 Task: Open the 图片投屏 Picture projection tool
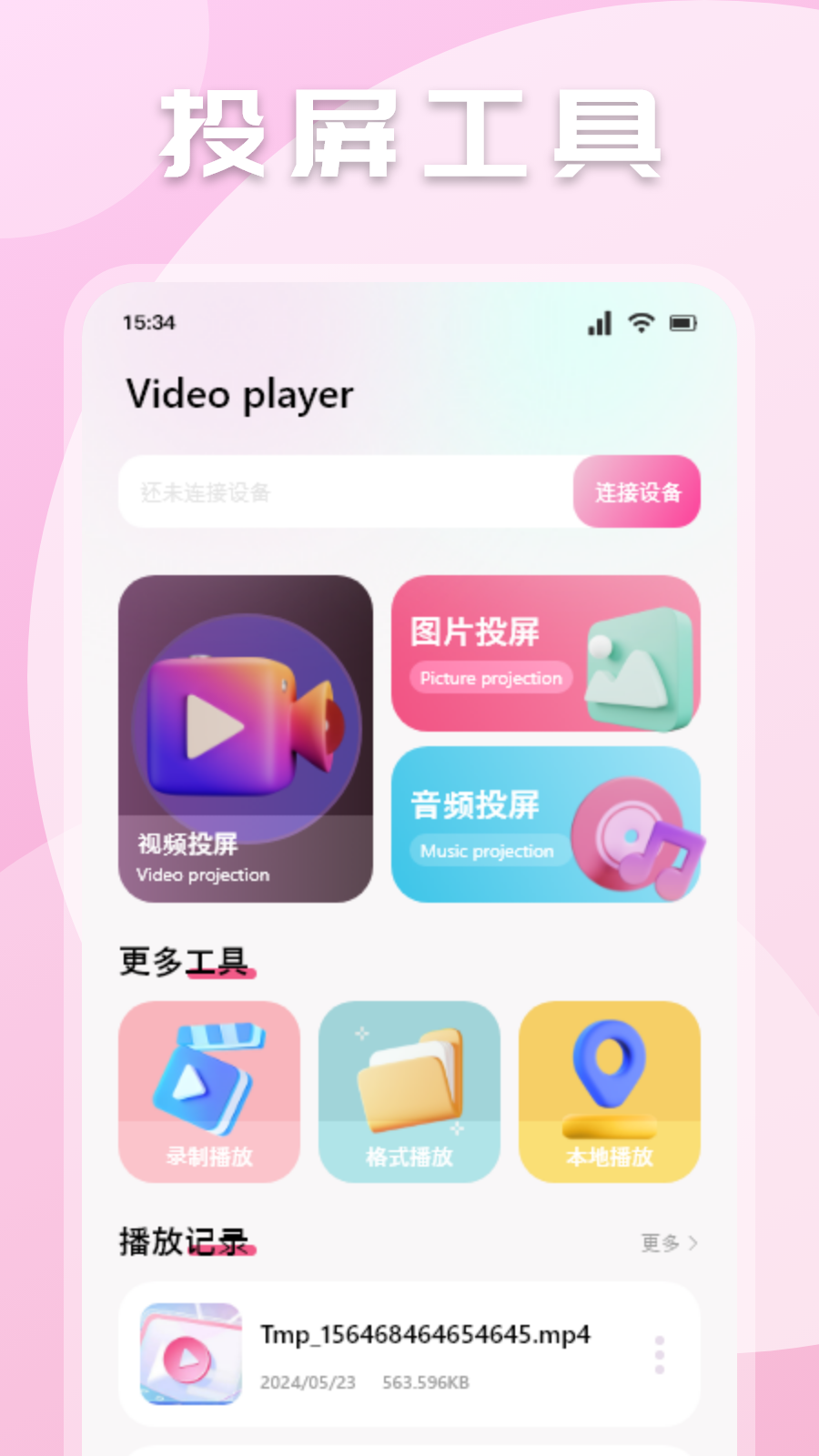click(x=543, y=653)
